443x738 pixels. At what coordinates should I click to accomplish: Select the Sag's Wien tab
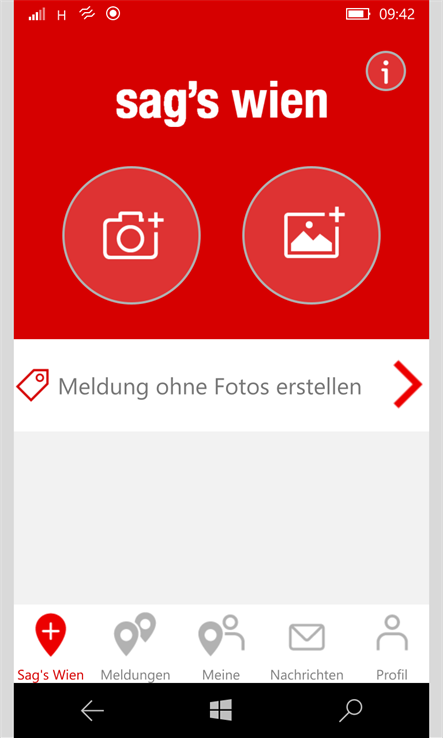pos(51,647)
